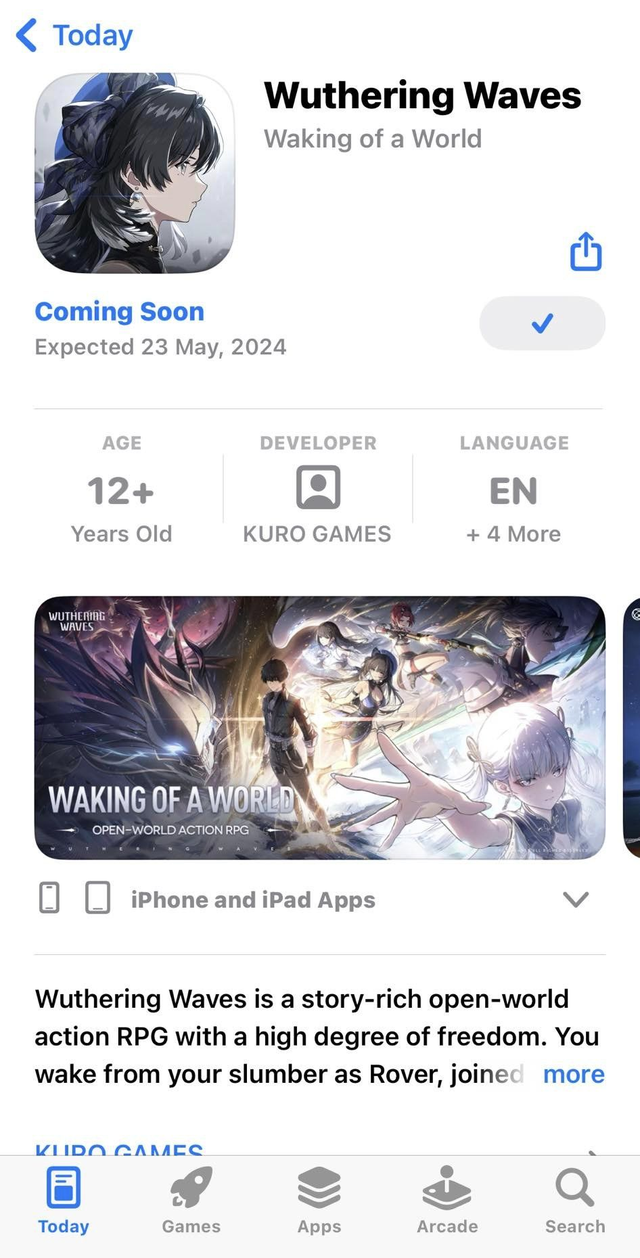Share the Wuthering Waves app
This screenshot has width=640, height=1258.
[x=586, y=252]
